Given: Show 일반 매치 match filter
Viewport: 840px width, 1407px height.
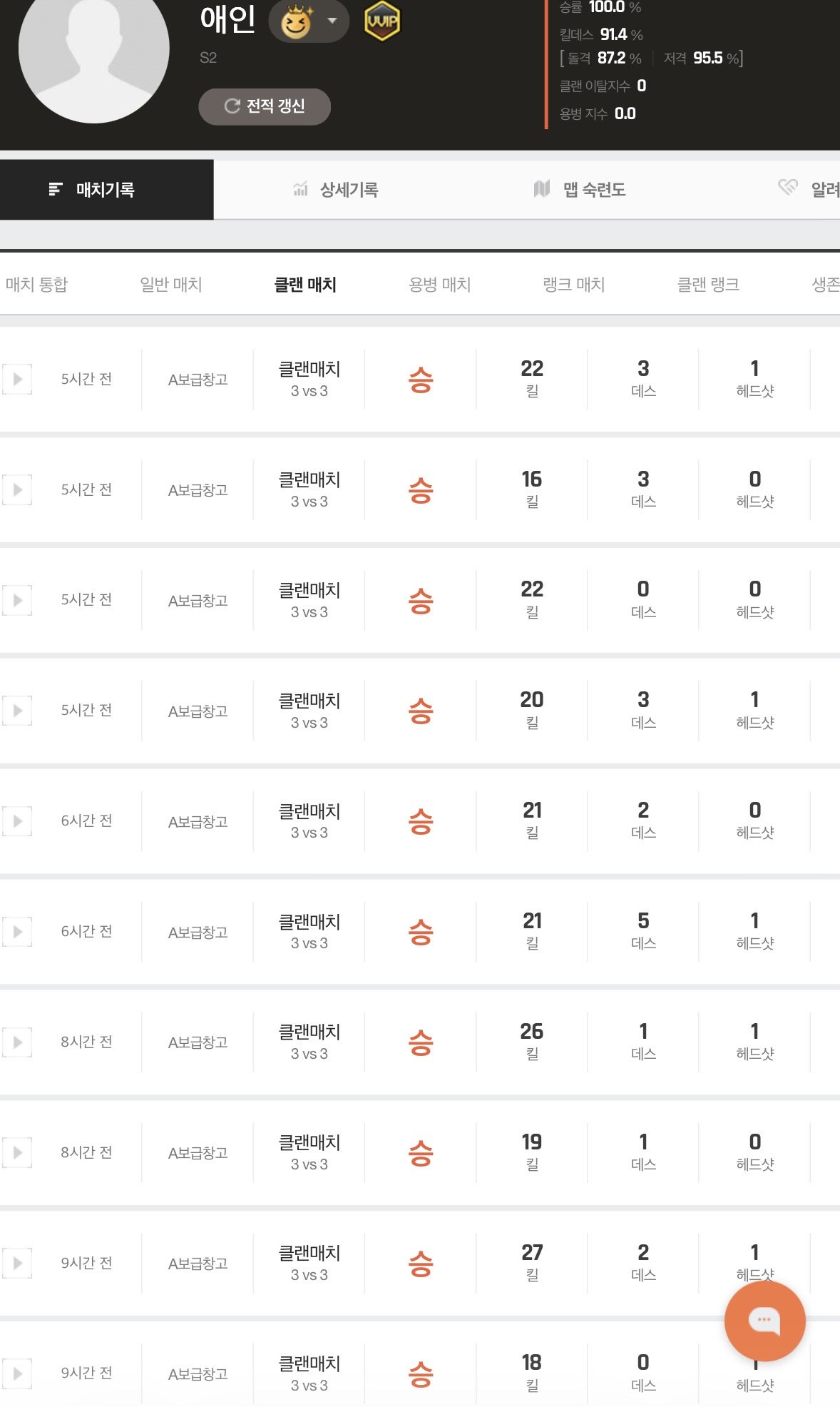Looking at the screenshot, I should [170, 285].
